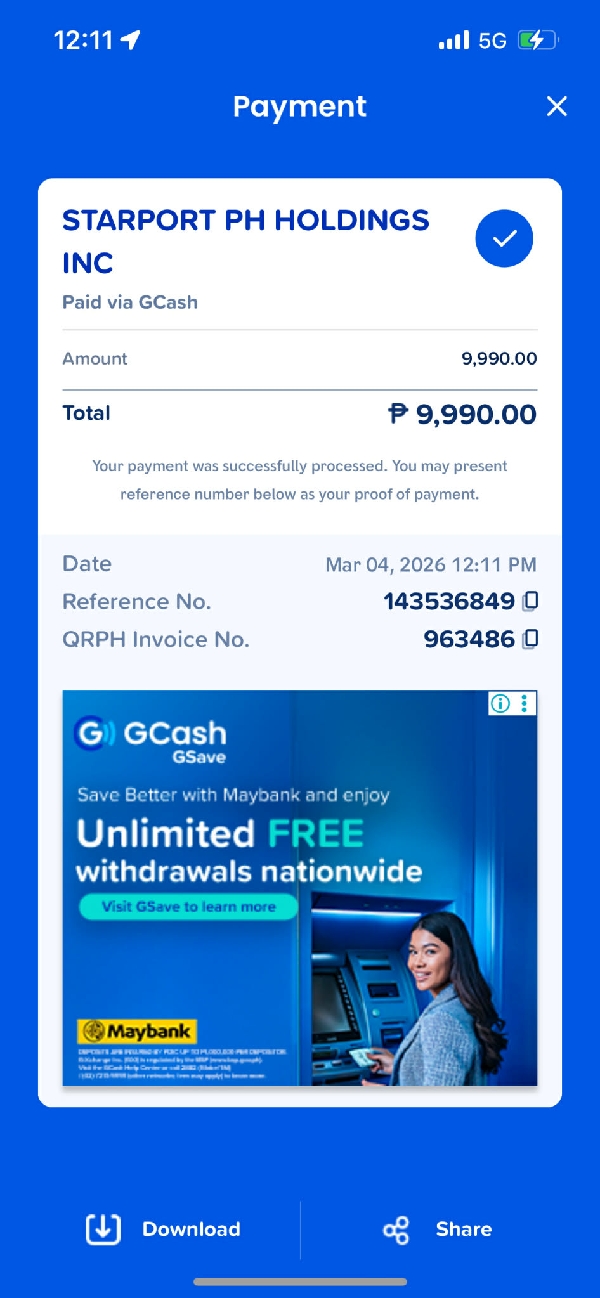Copy the reference number 143536849
Image resolution: width=600 pixels, height=1298 pixels.
point(531,601)
